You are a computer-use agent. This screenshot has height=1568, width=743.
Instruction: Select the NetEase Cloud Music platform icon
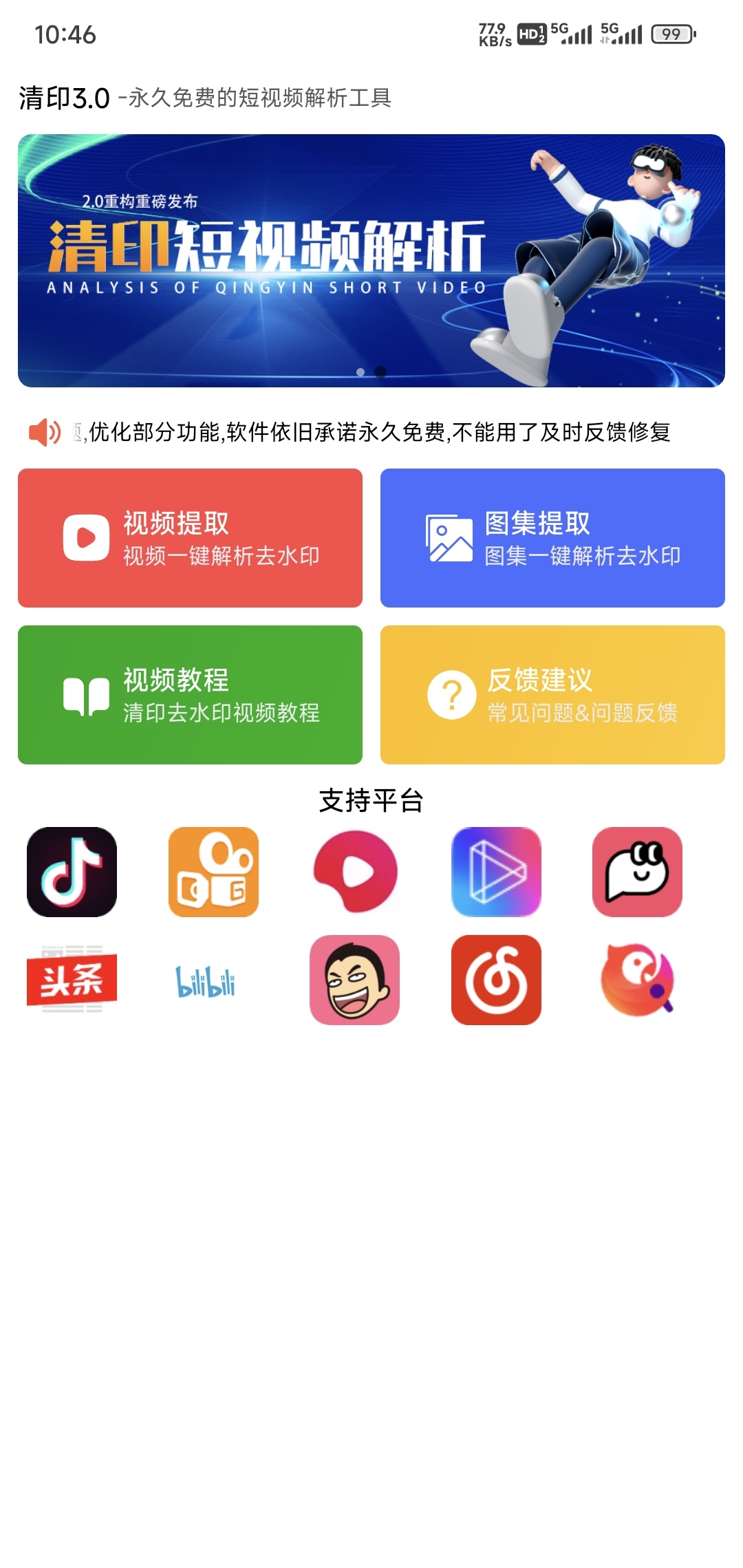496,980
